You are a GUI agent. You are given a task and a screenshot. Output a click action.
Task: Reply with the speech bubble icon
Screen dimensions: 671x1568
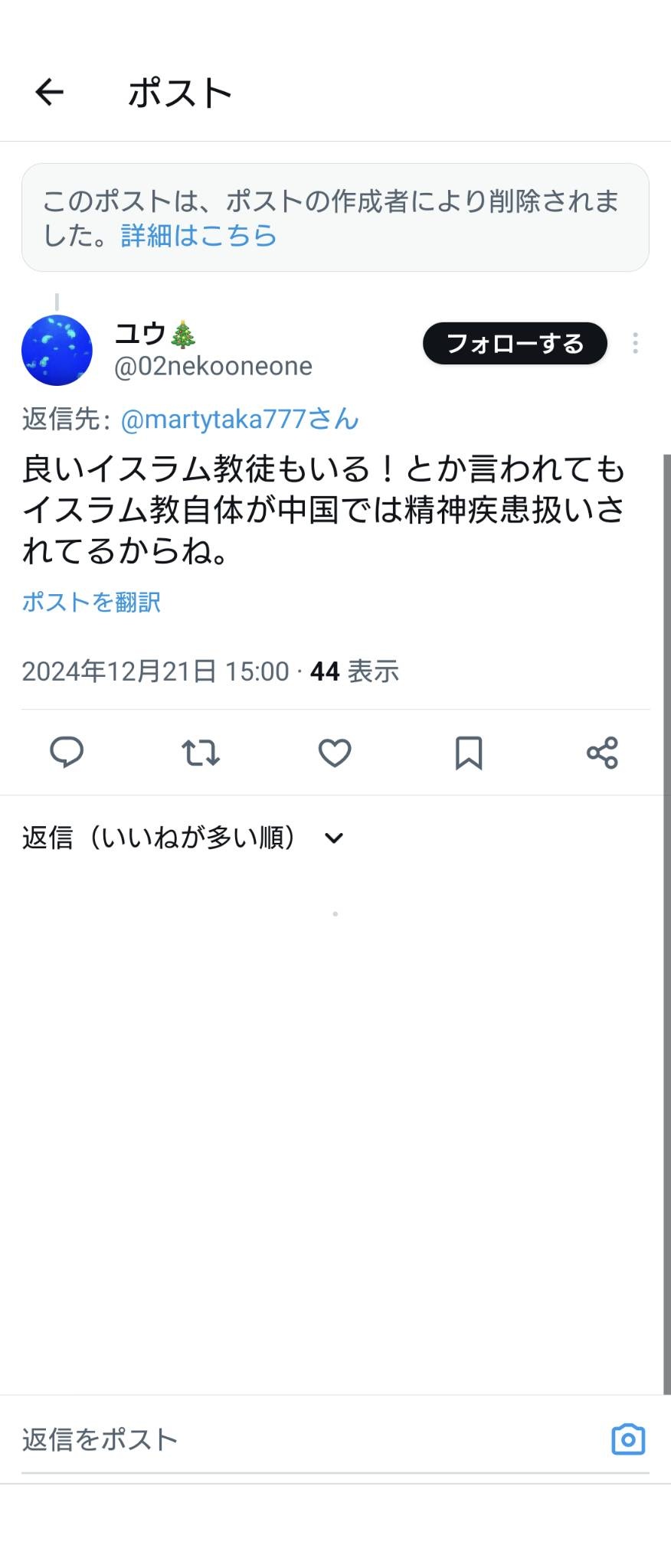(67, 753)
